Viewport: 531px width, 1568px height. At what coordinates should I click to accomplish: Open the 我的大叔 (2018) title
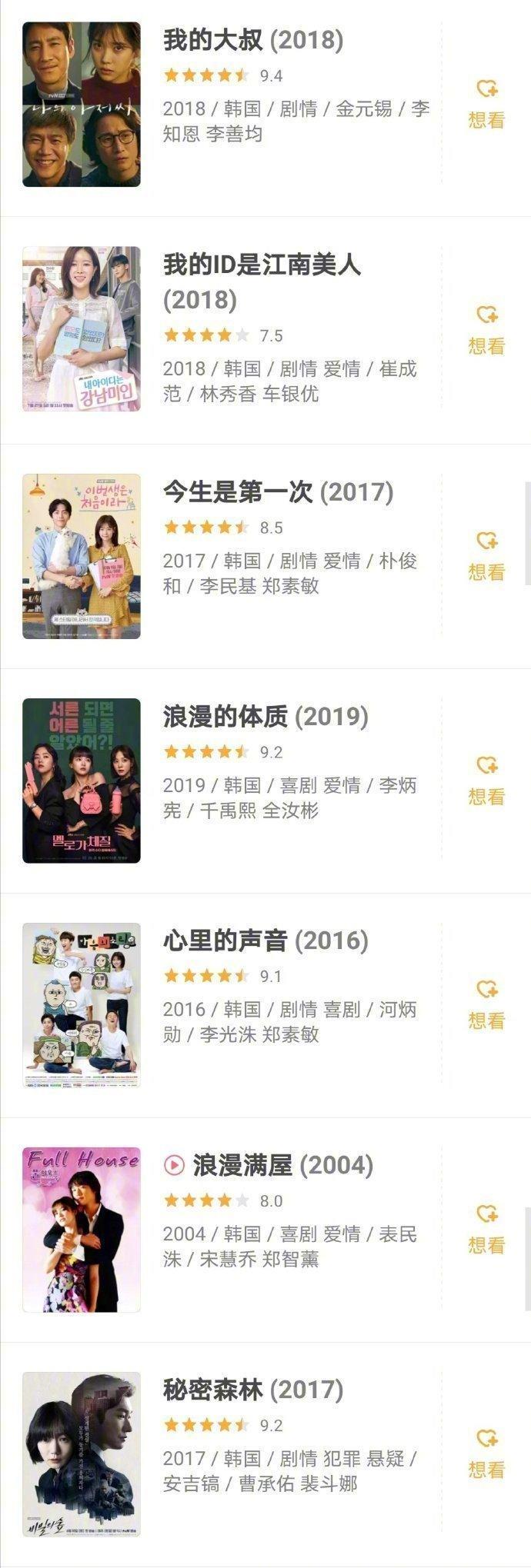click(253, 40)
